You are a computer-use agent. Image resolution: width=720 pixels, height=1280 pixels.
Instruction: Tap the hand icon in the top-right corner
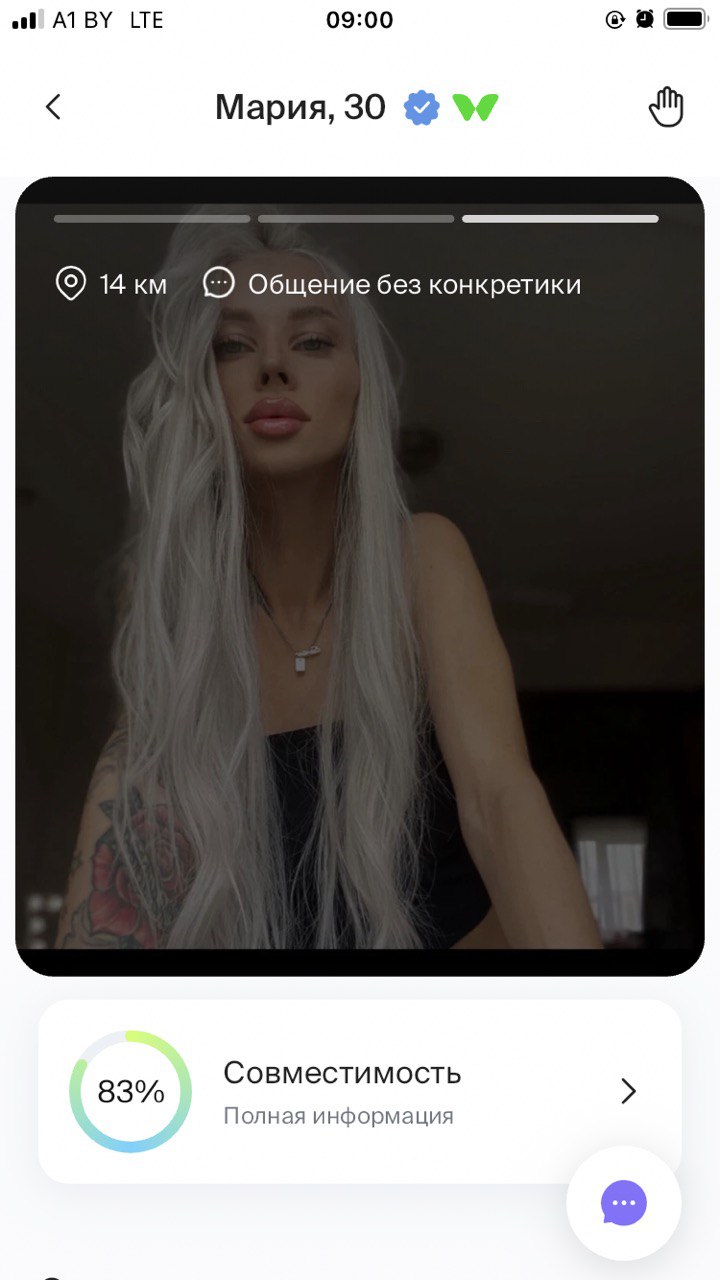(x=666, y=107)
